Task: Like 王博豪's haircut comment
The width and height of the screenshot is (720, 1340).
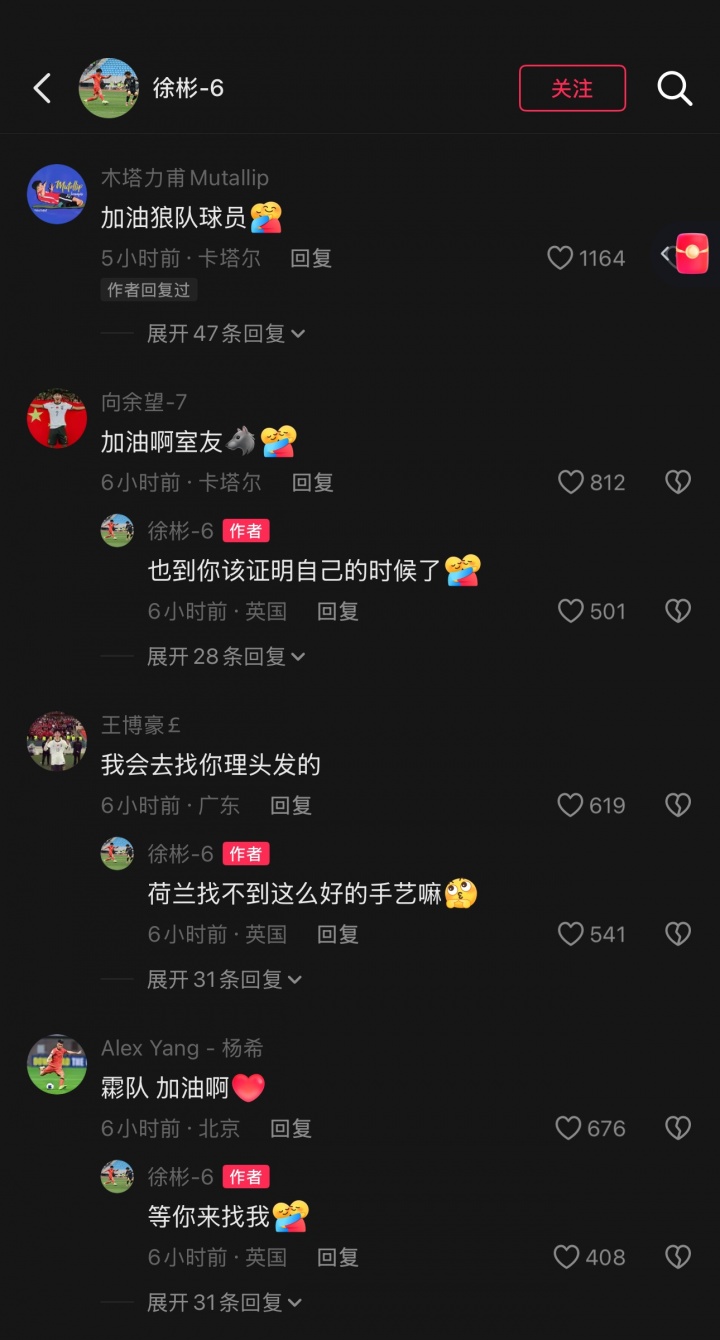Action: 570,805
